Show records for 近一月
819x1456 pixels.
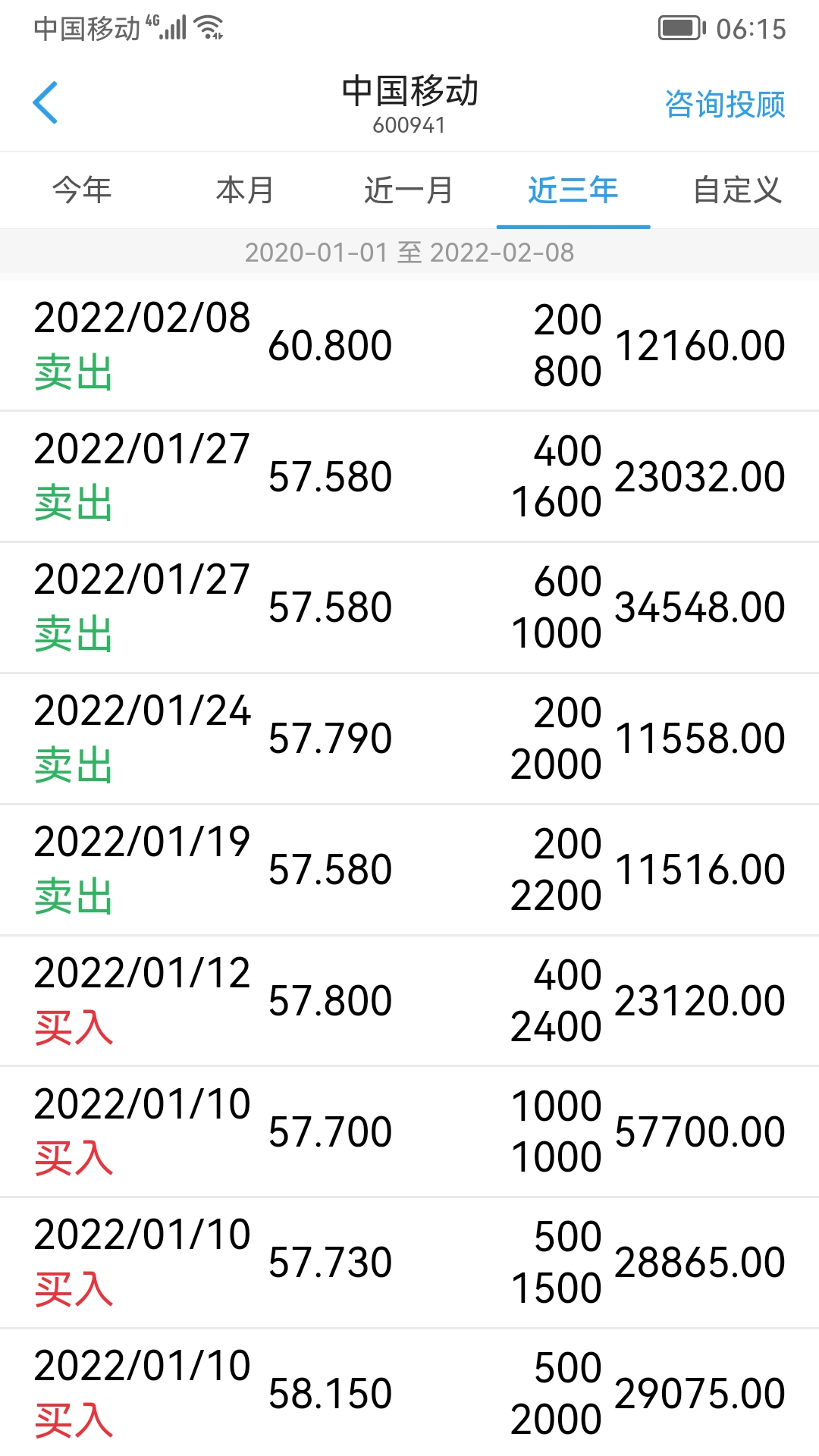pyautogui.click(x=409, y=190)
